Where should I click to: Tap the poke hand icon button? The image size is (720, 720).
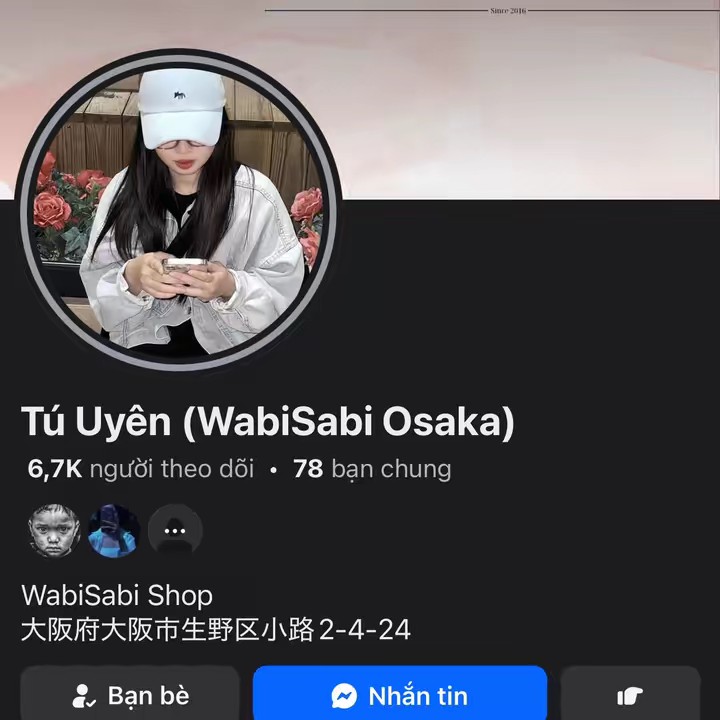pos(630,695)
